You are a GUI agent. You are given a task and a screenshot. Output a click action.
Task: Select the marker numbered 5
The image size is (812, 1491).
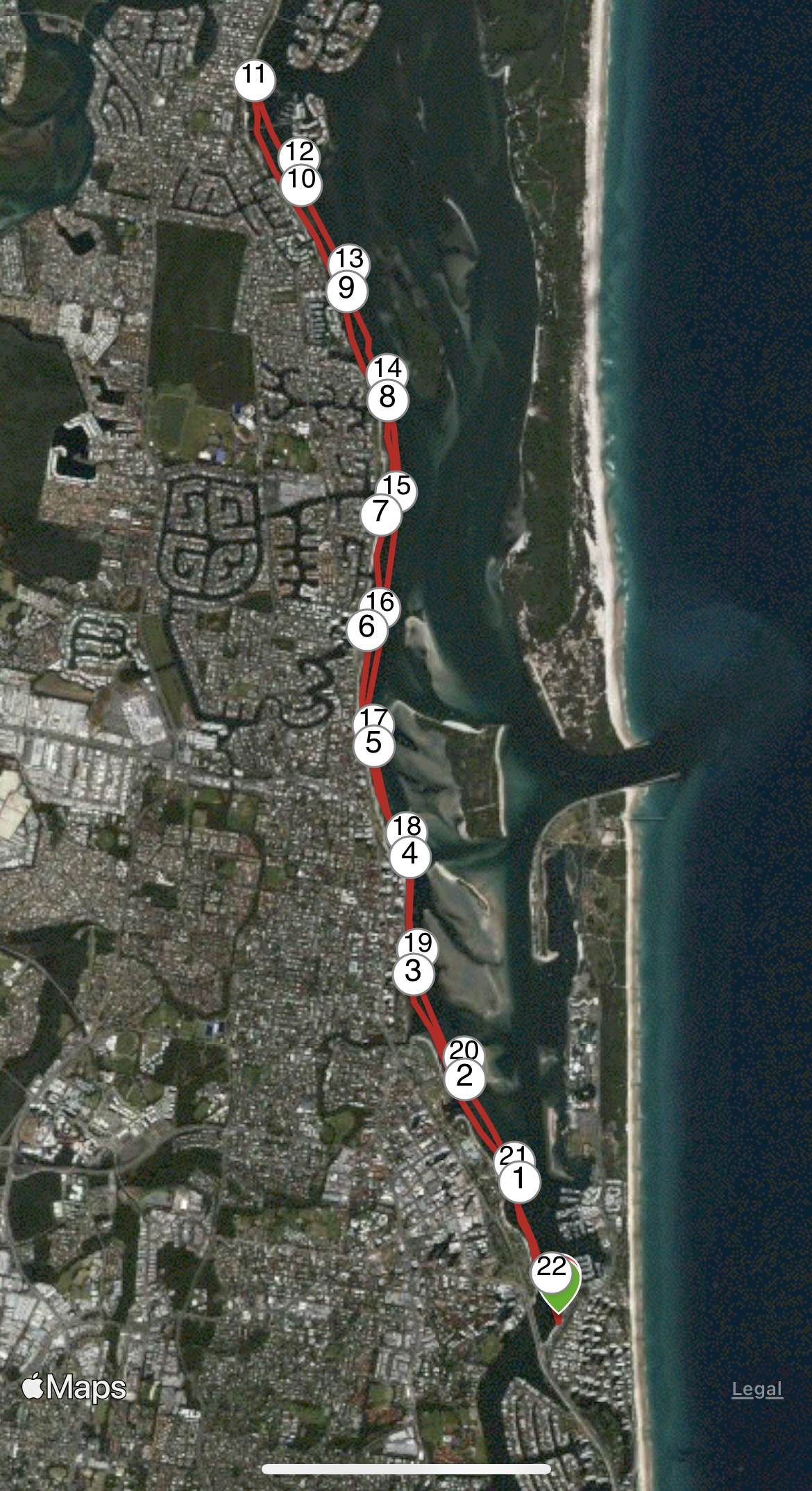[x=373, y=745]
